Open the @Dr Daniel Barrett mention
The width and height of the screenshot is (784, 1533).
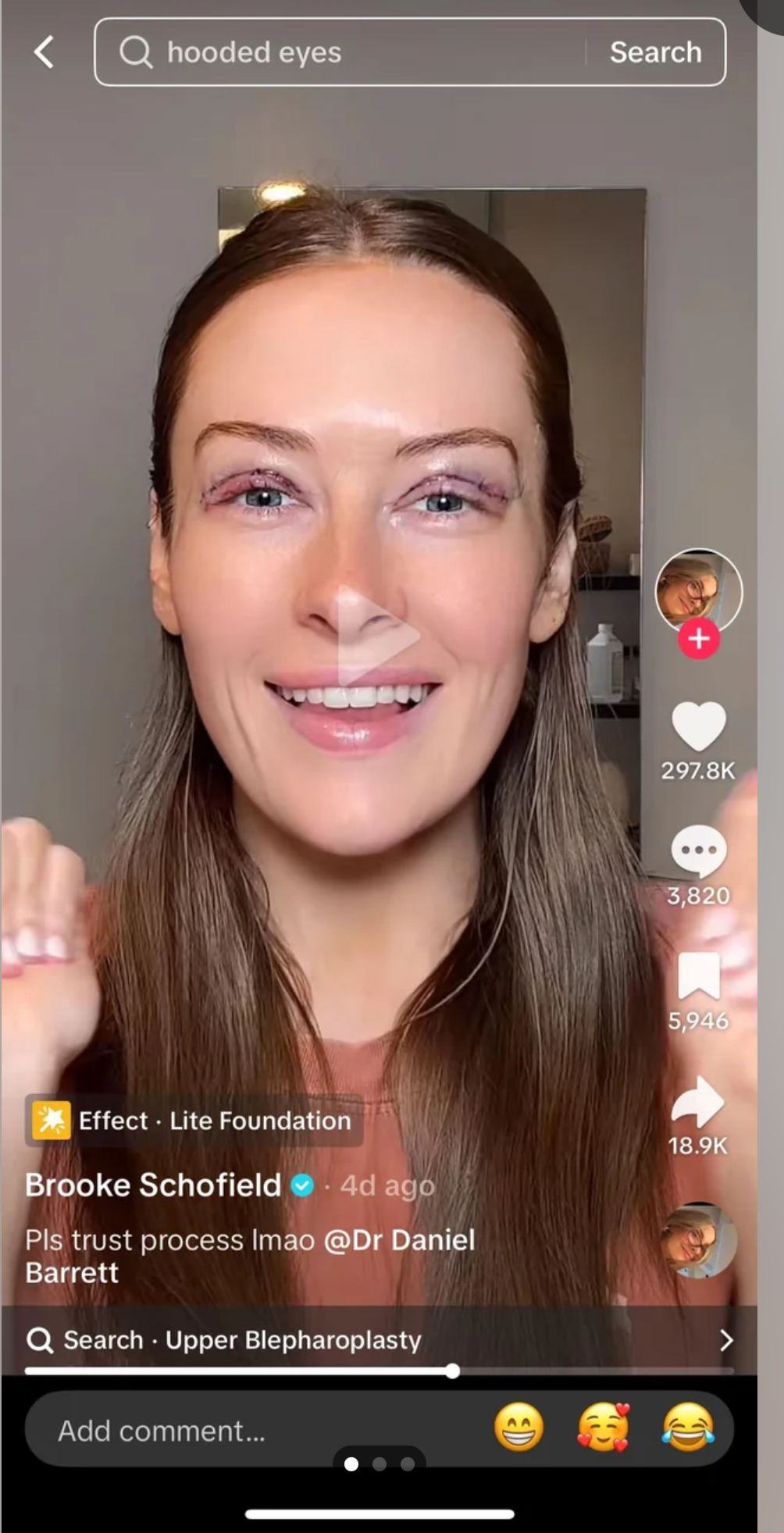[250, 1256]
